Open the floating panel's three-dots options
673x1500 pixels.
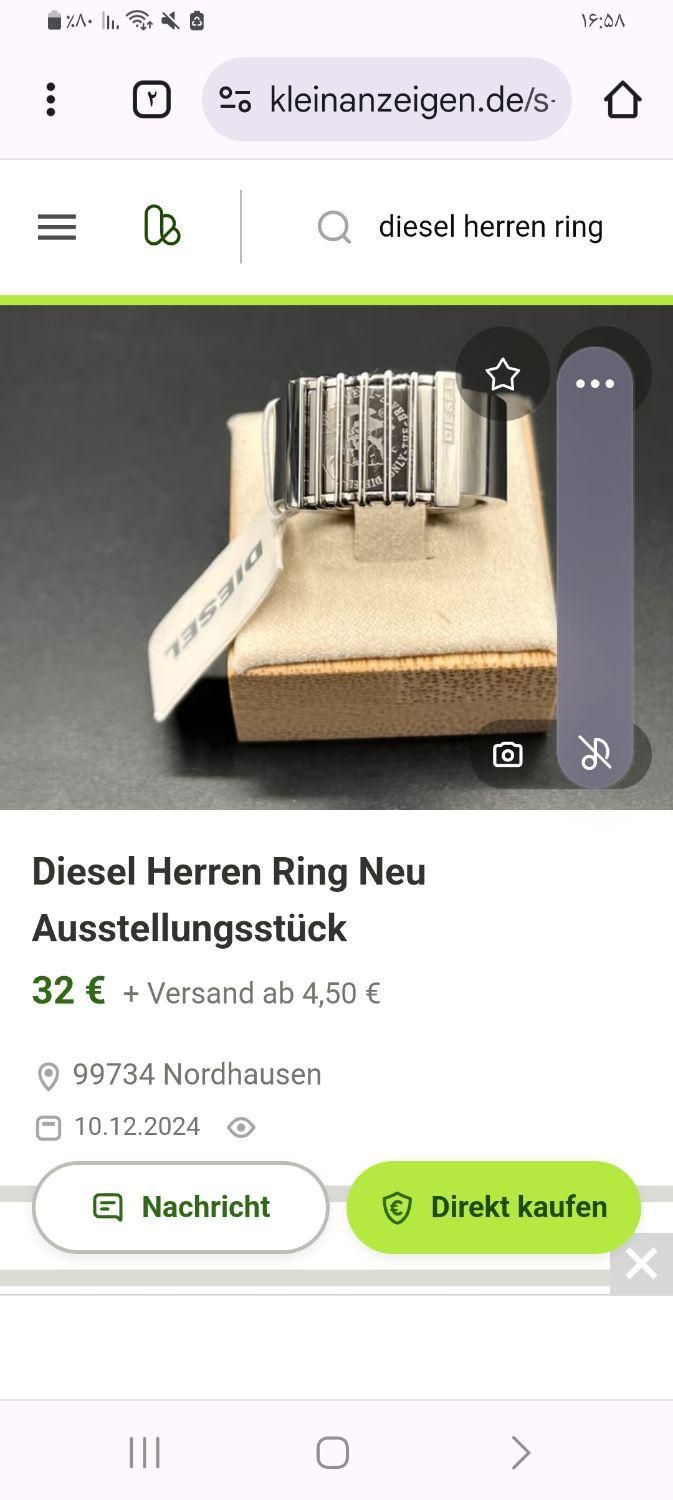(595, 384)
